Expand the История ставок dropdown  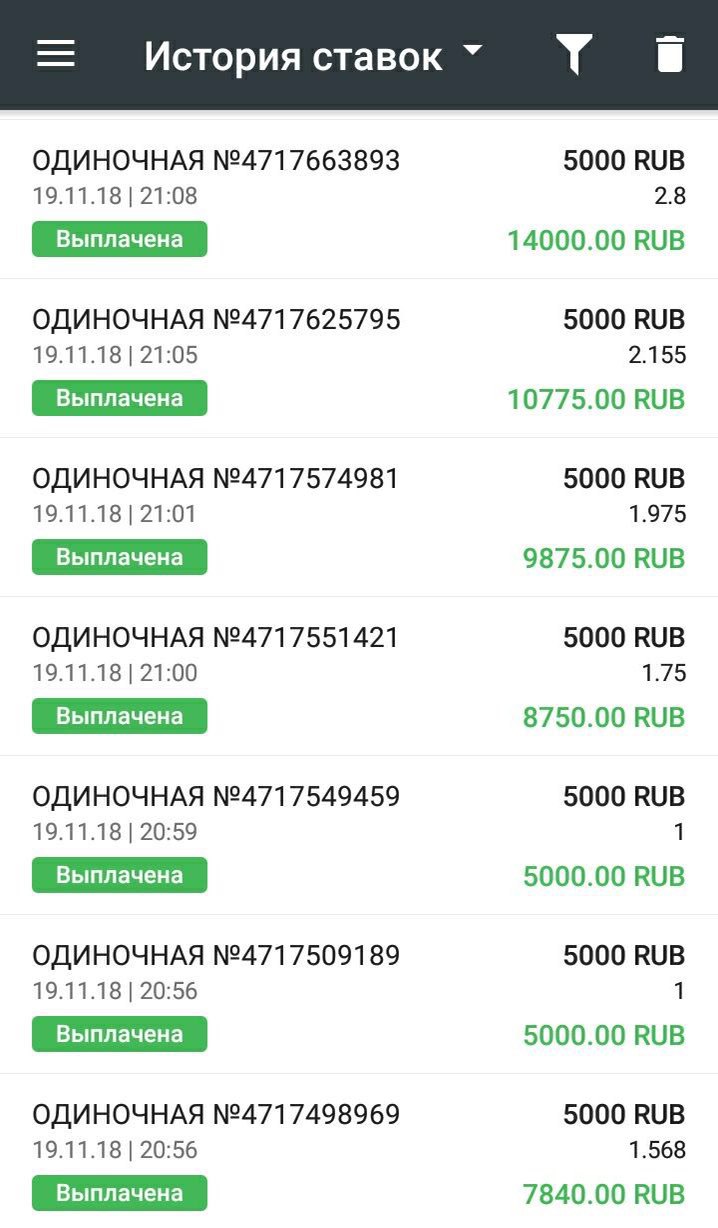click(313, 56)
